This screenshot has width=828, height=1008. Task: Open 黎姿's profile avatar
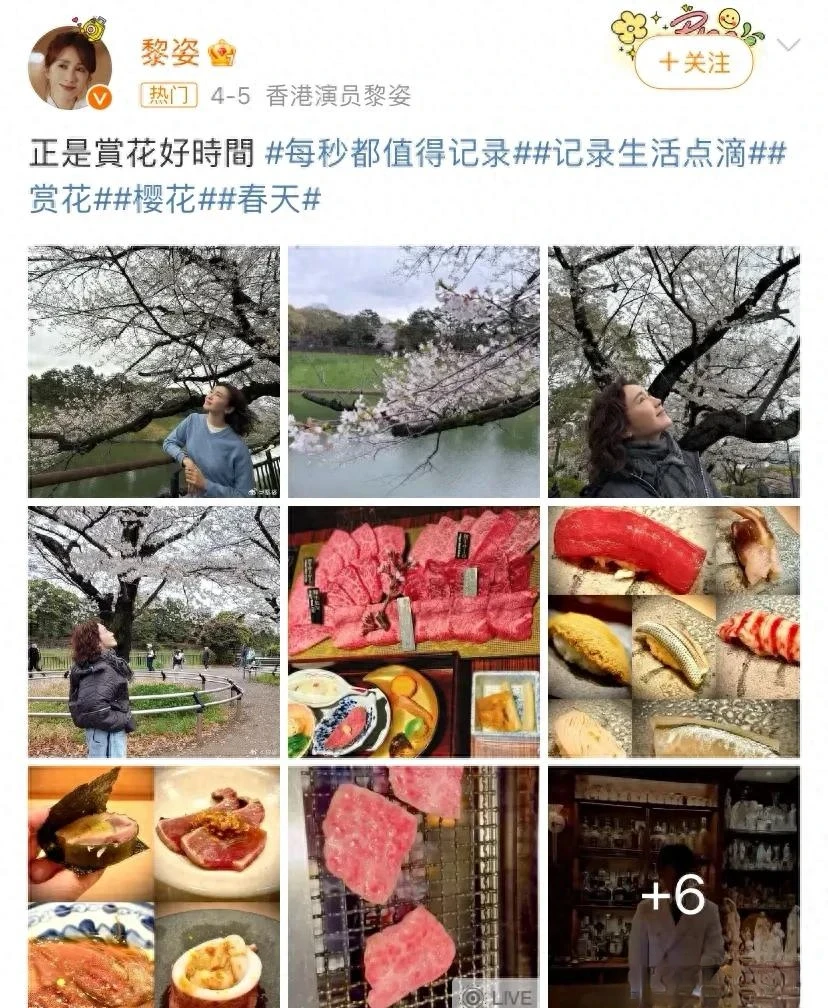pos(70,68)
